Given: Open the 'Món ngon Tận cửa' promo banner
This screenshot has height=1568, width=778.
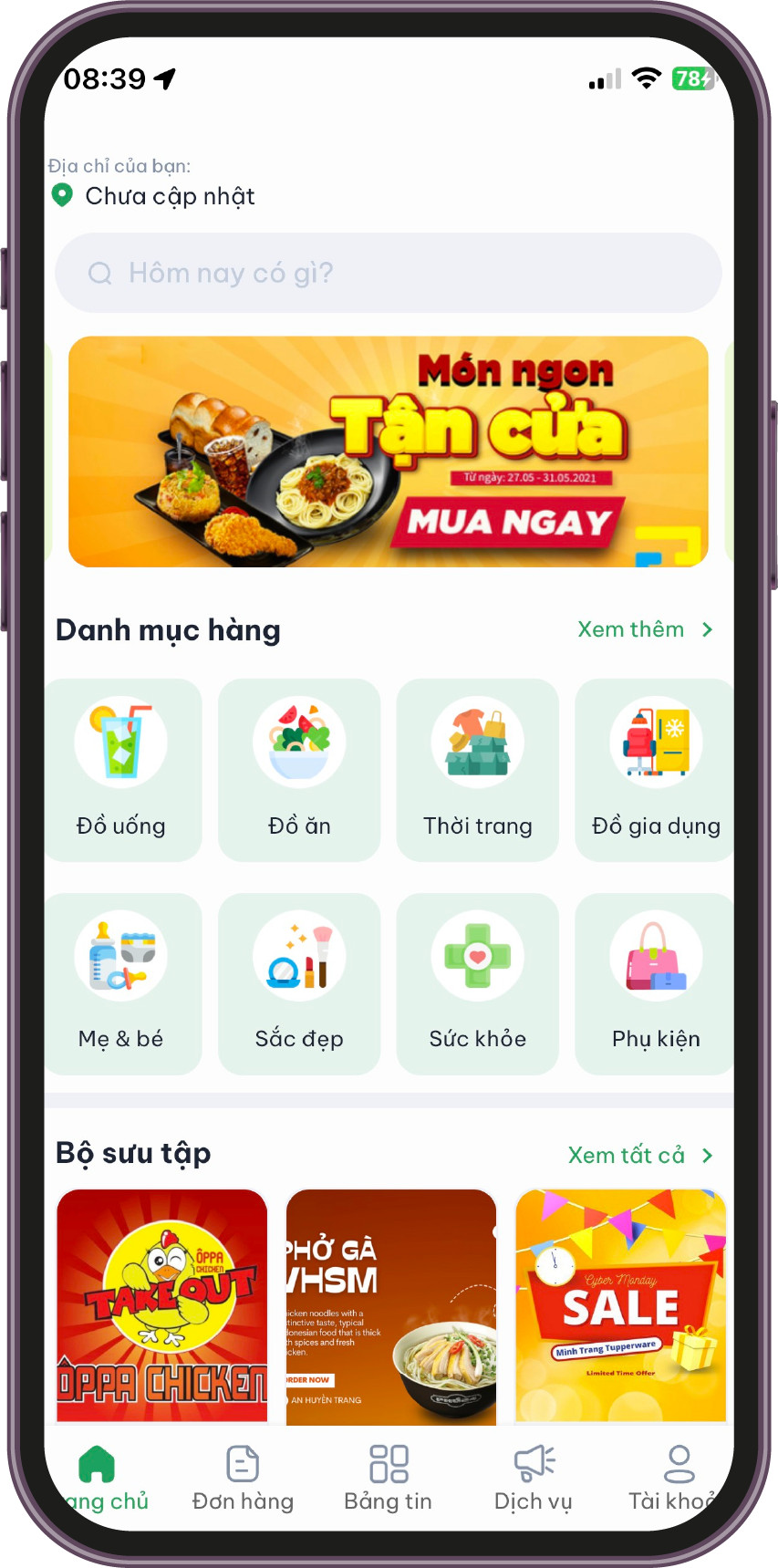Looking at the screenshot, I should pos(388,452).
